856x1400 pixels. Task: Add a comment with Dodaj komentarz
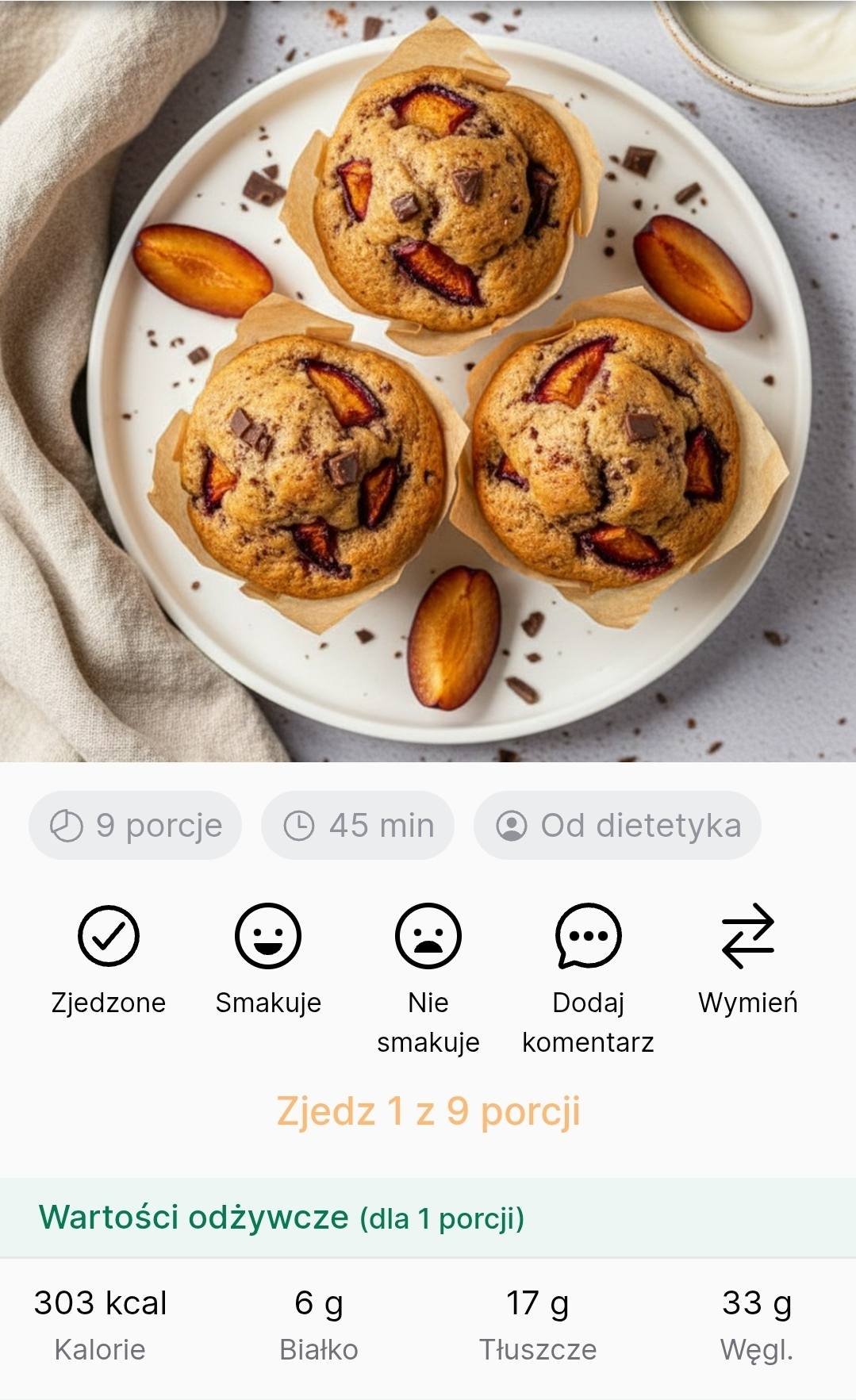pos(588,937)
